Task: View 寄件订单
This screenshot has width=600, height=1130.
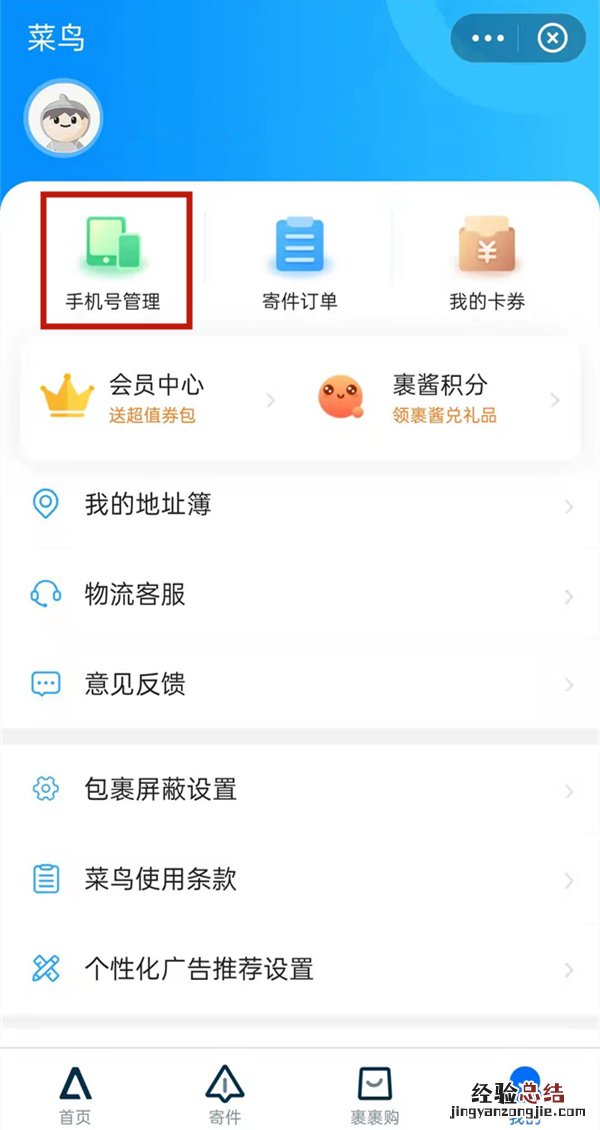Action: (299, 262)
